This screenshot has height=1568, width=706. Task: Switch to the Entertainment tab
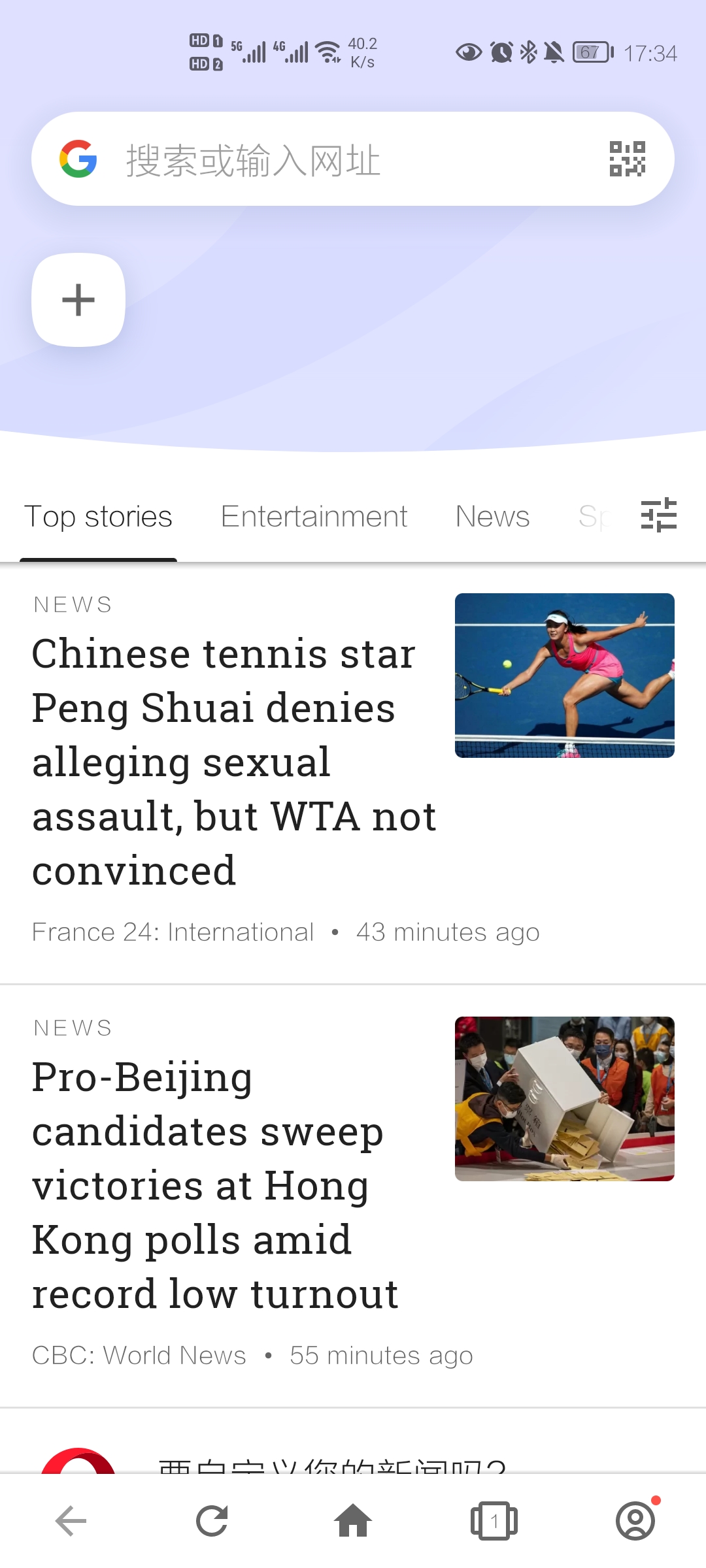point(314,517)
